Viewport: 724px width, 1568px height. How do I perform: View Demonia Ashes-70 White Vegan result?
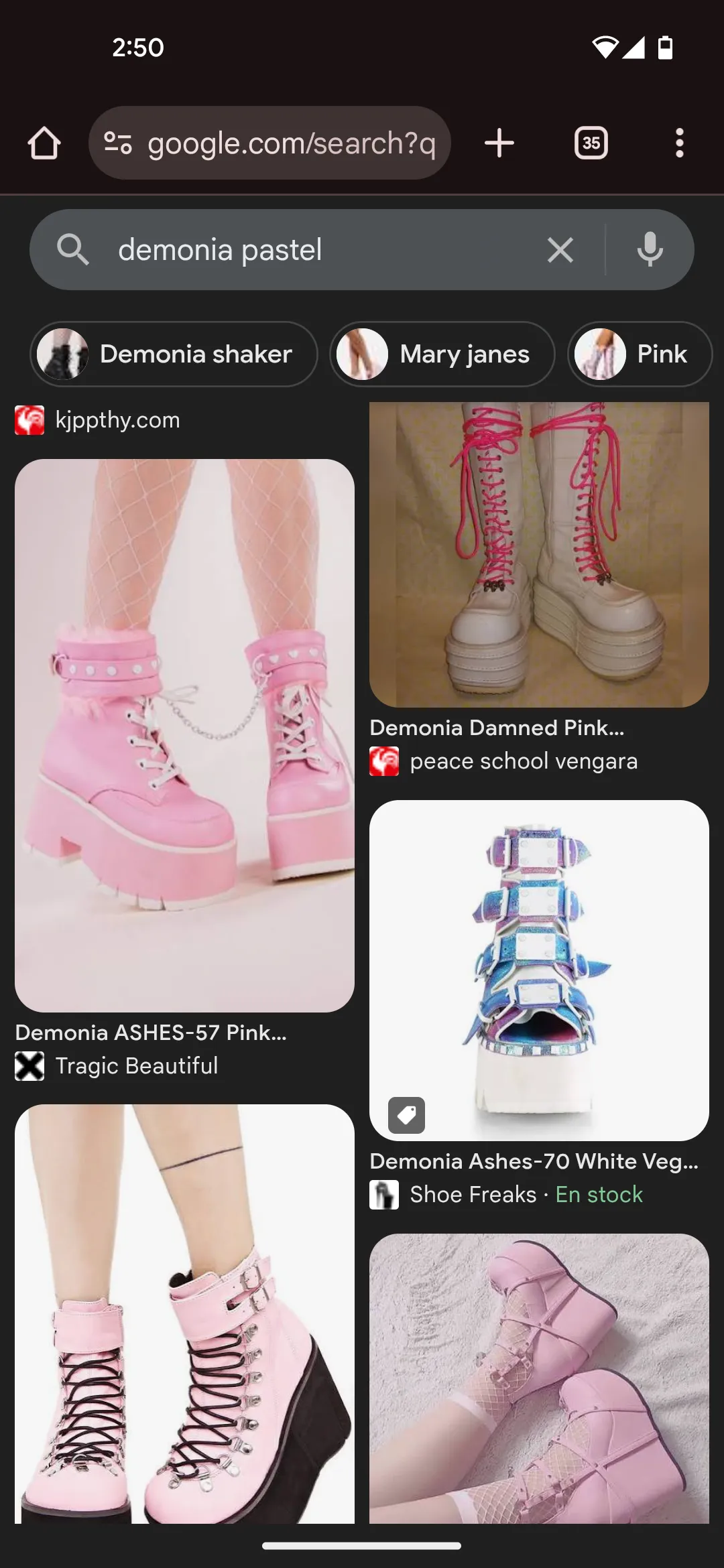coord(539,970)
